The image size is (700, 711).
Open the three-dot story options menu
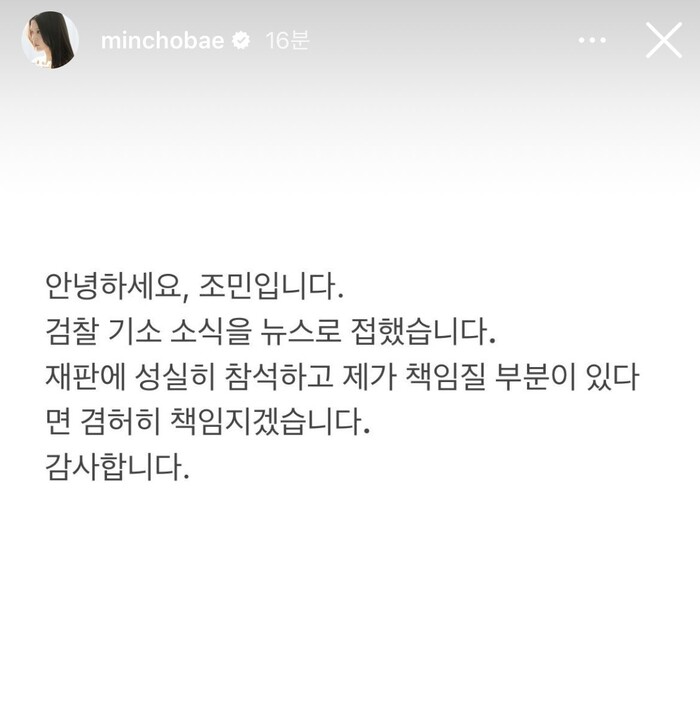592,41
